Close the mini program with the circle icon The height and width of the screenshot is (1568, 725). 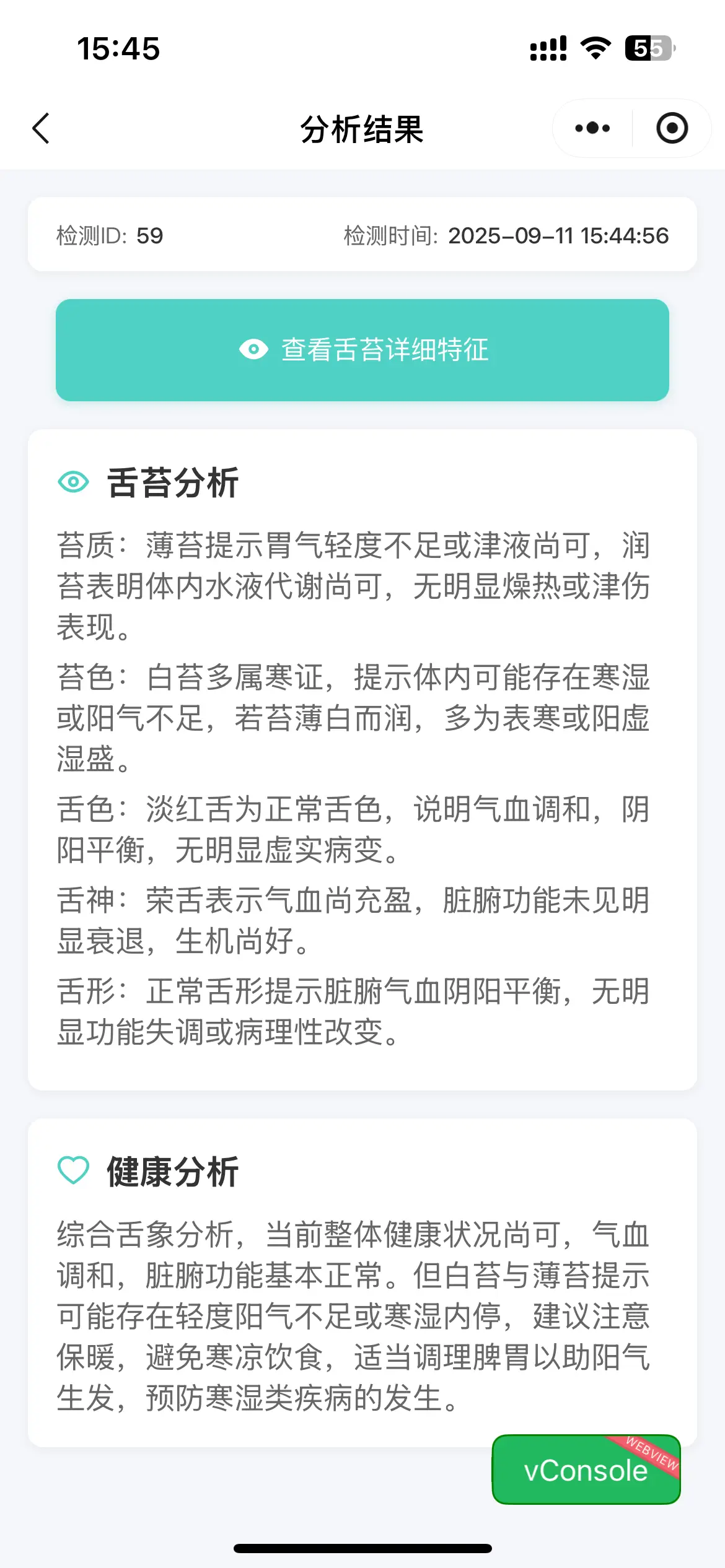672,129
